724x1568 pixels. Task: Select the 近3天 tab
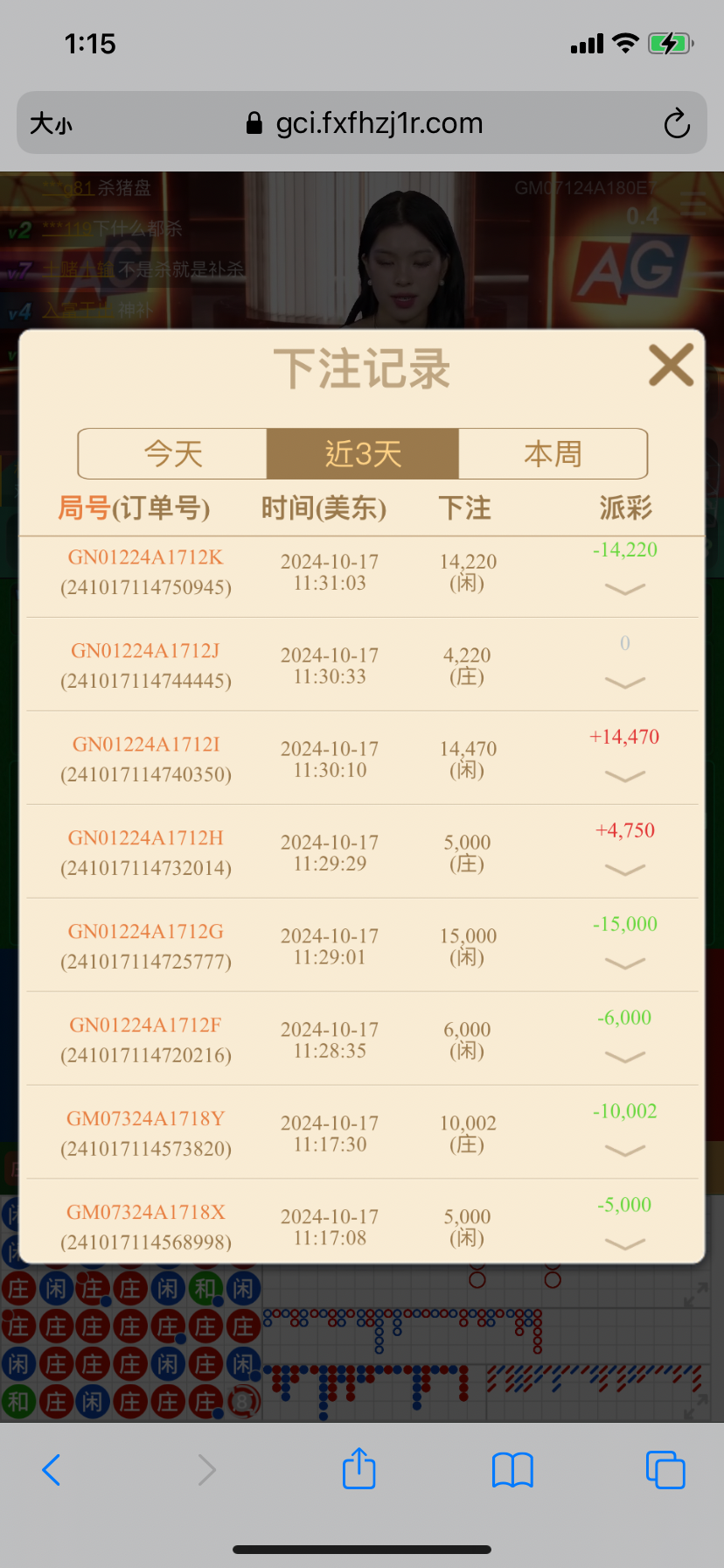363,453
